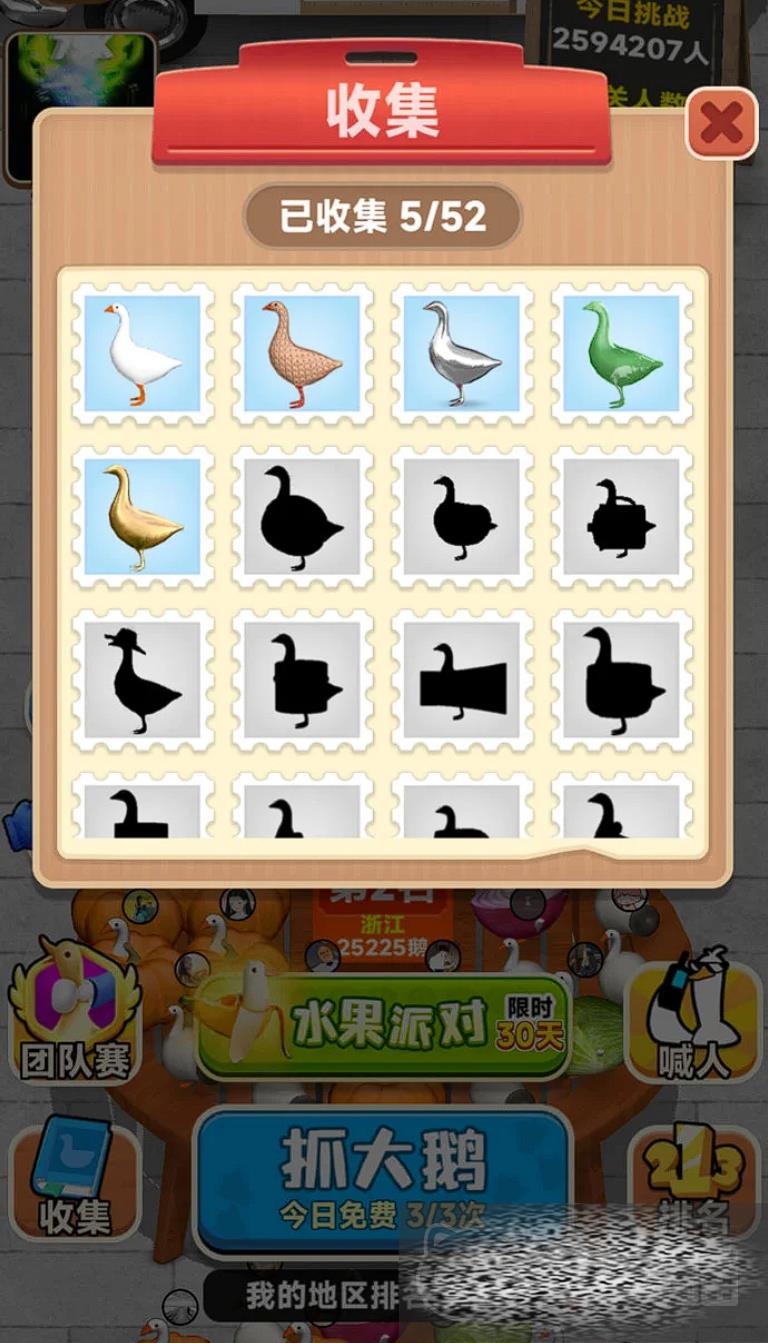768x1343 pixels.
Task: Tap the locked goose silhouette wearing a hat
Action: coord(142,680)
